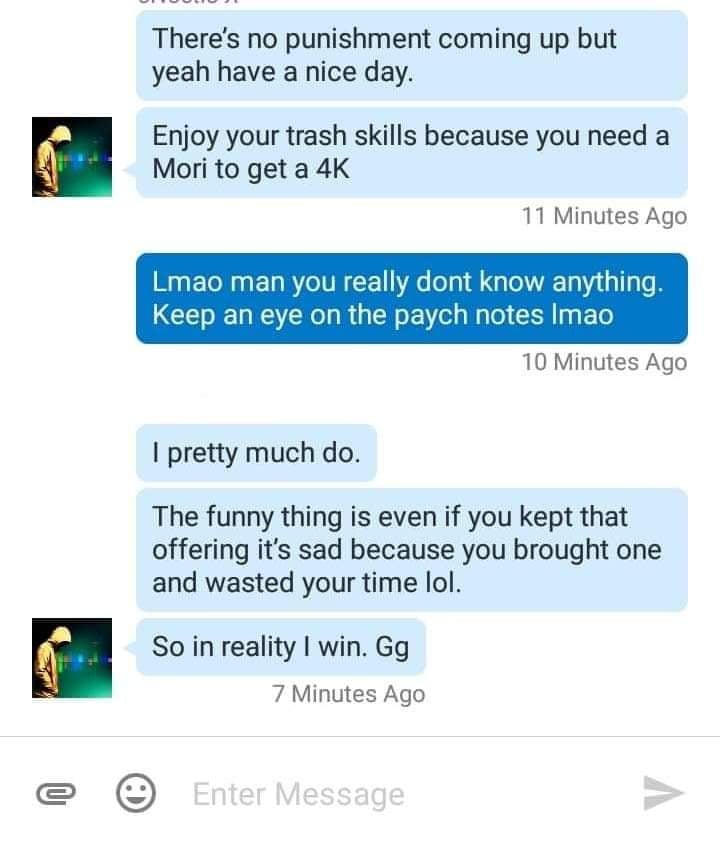This screenshot has width=720, height=849.
Task: Focus the Enter Message field
Action: (406, 794)
